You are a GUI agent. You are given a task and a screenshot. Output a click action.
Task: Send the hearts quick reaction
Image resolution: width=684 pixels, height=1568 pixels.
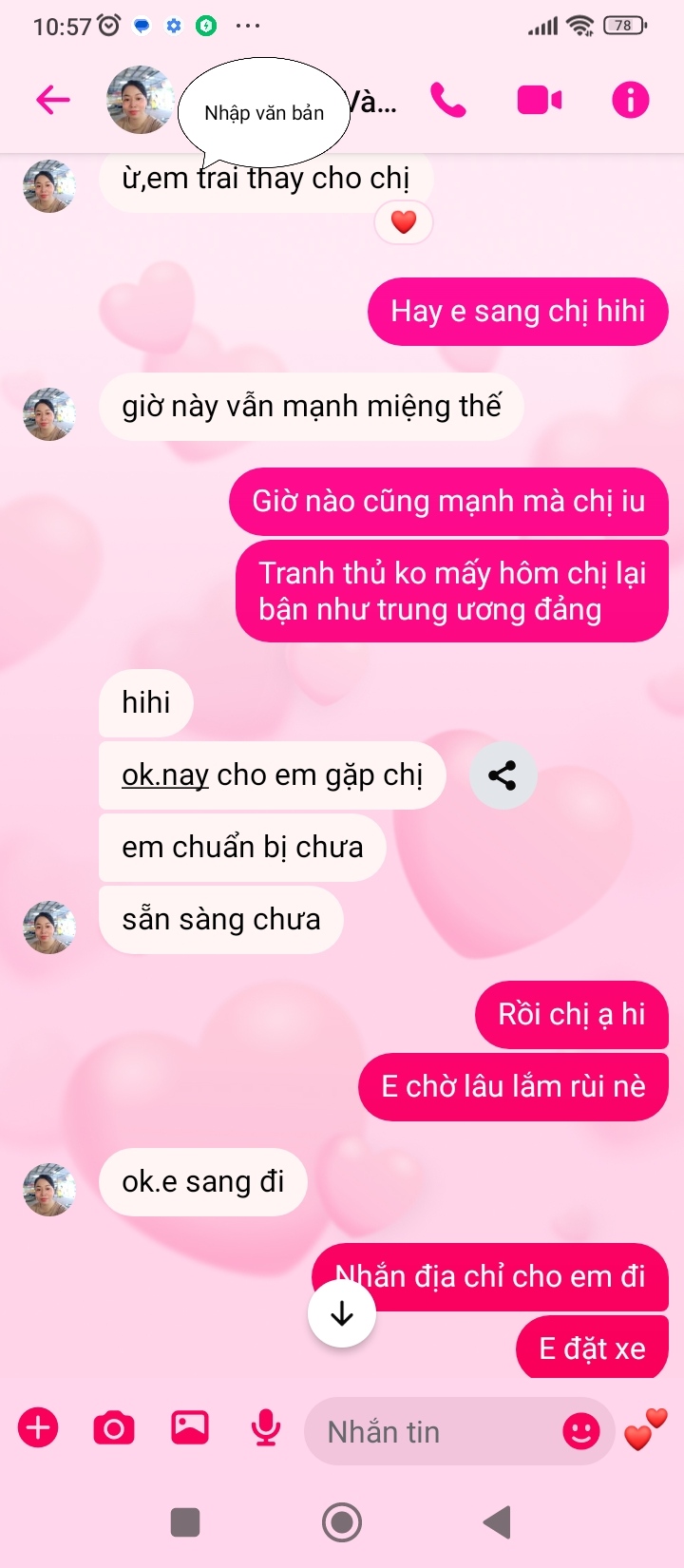[x=646, y=1429]
